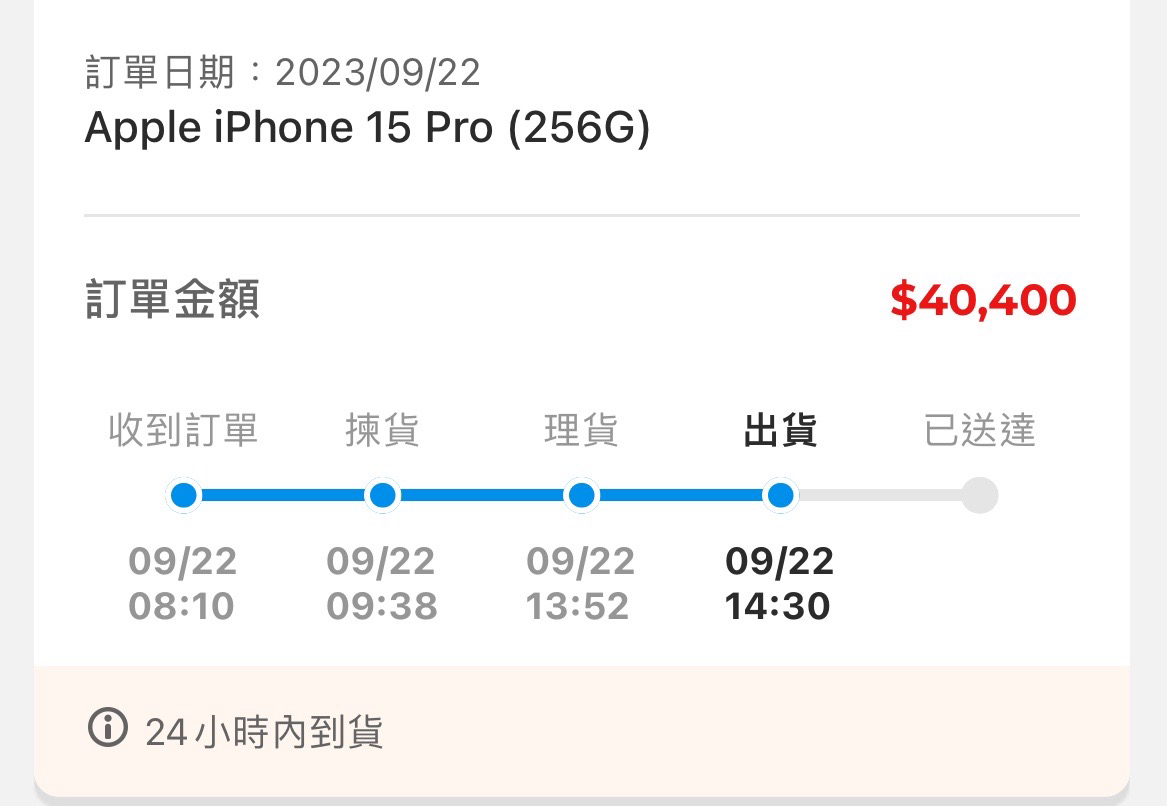Viewport: 1167px width, 806px height.
Task: Tap the info icon beside 24小時內到貨
Action: (x=108, y=729)
